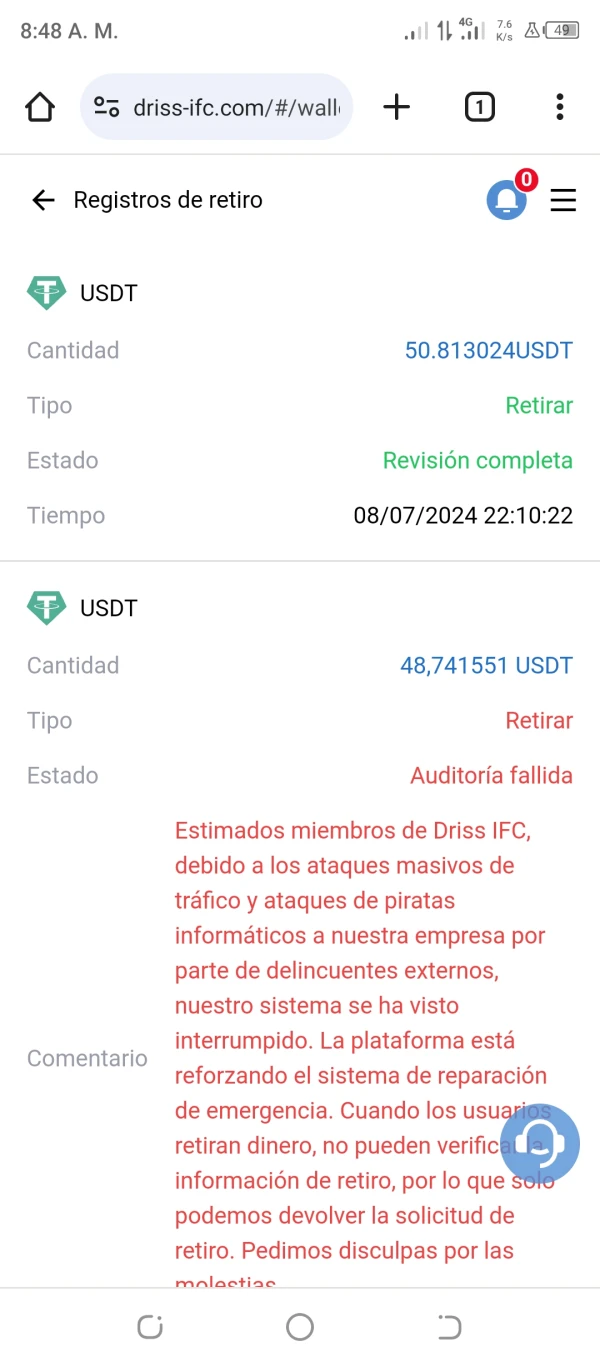Open the browser three-dot menu
This screenshot has width=600, height=1367.
pos(560,107)
